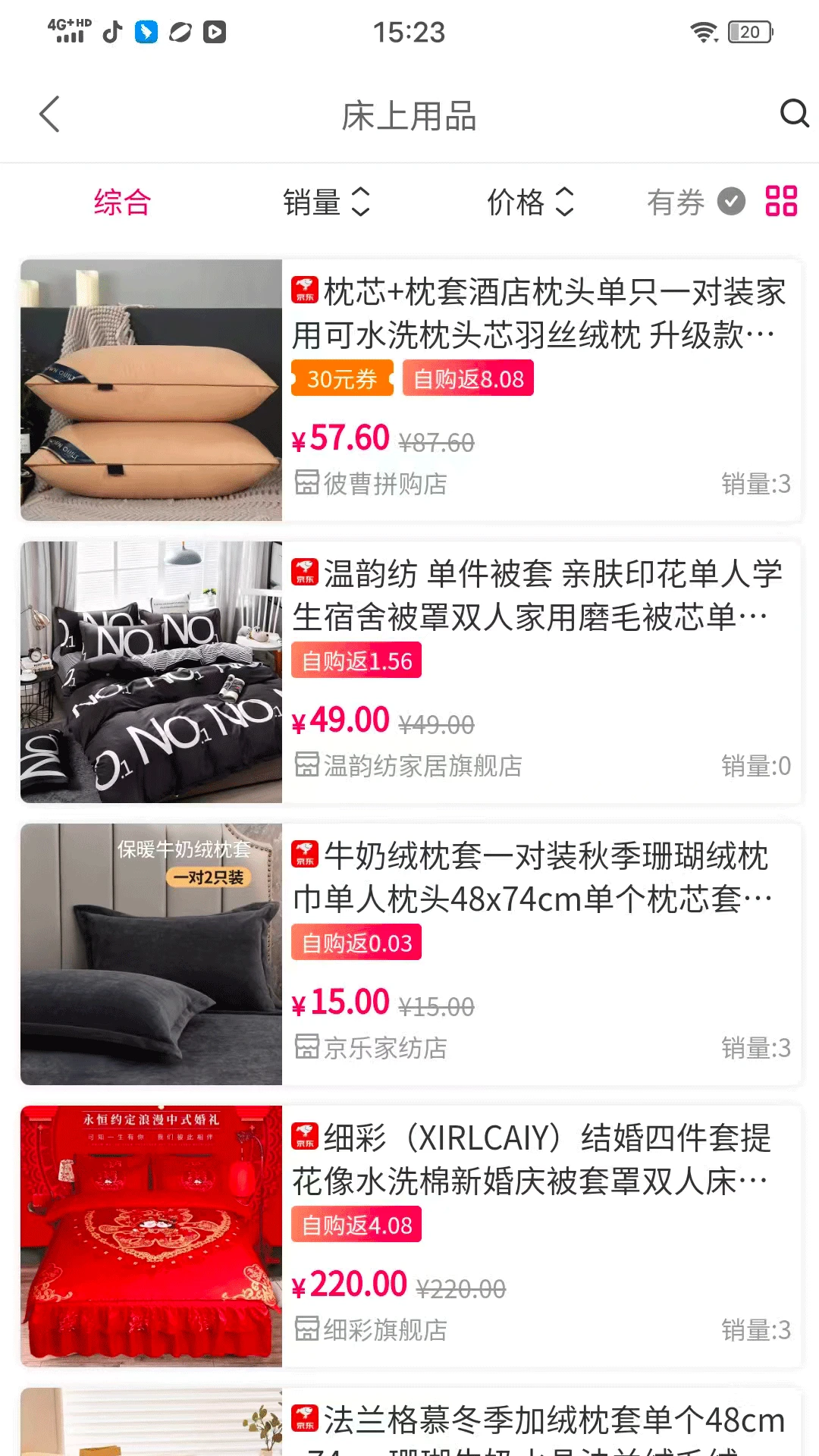Sort products by 价格
The image size is (819, 1456).
click(x=529, y=202)
